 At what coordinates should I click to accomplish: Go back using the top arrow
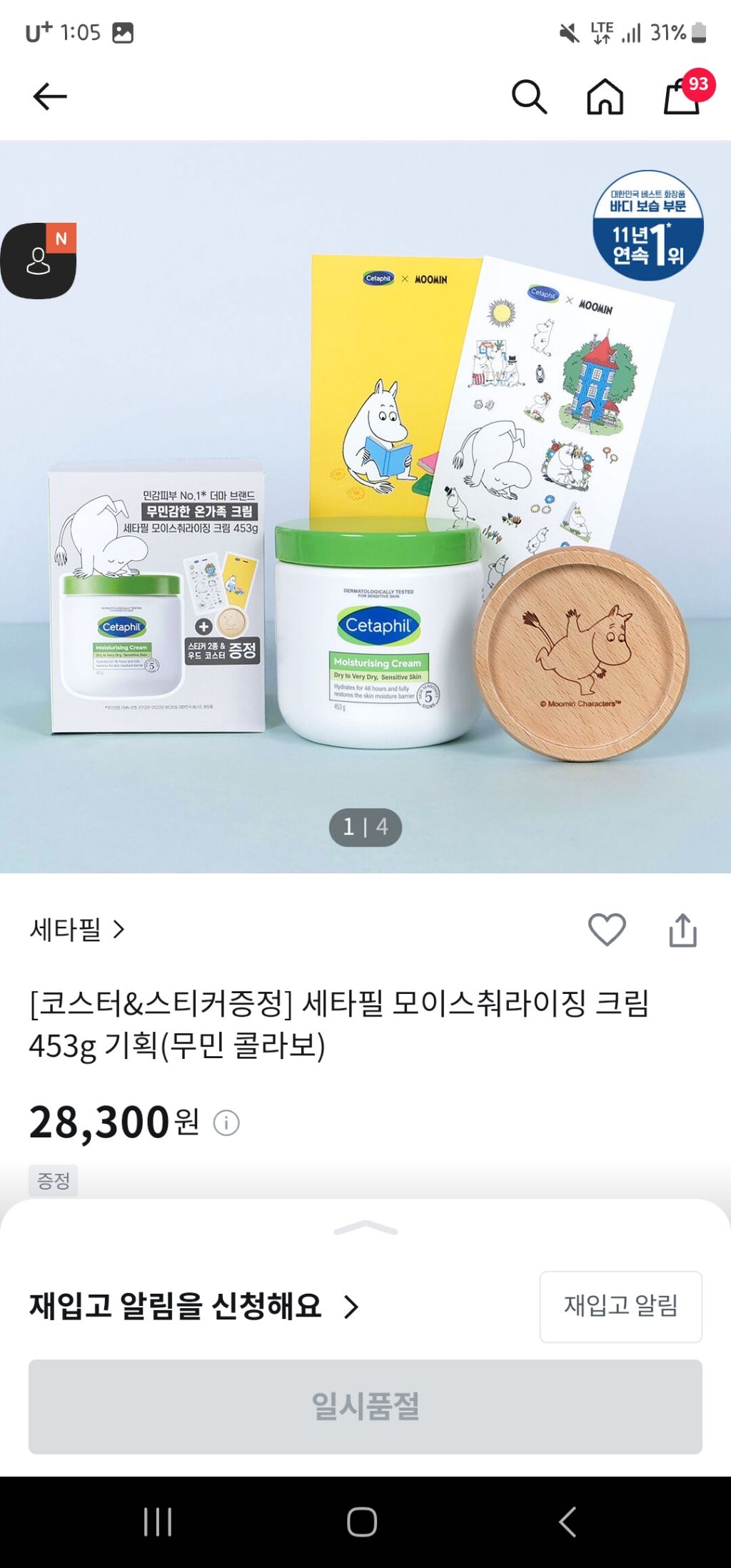(x=50, y=96)
